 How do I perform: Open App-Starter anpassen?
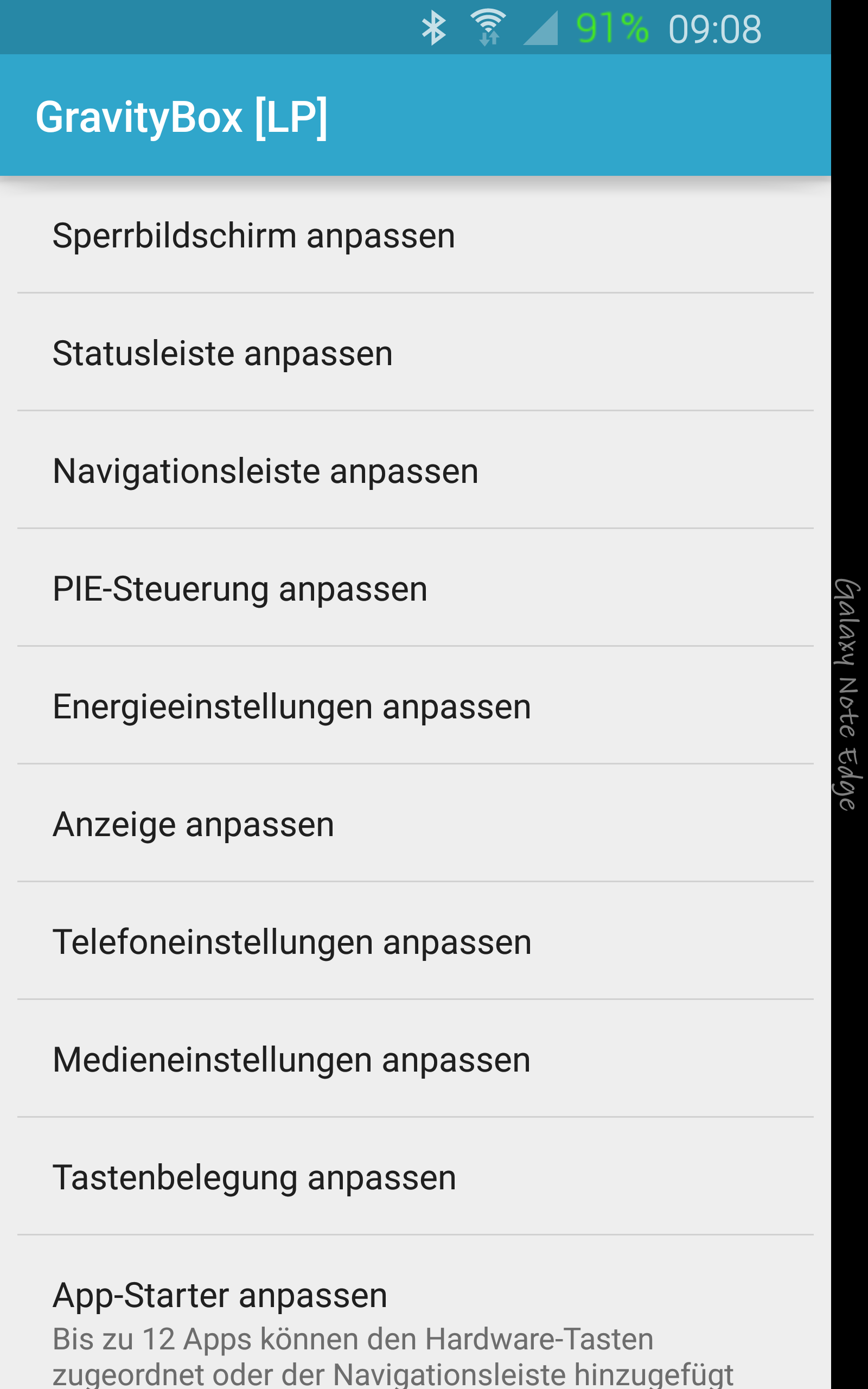[416, 1312]
